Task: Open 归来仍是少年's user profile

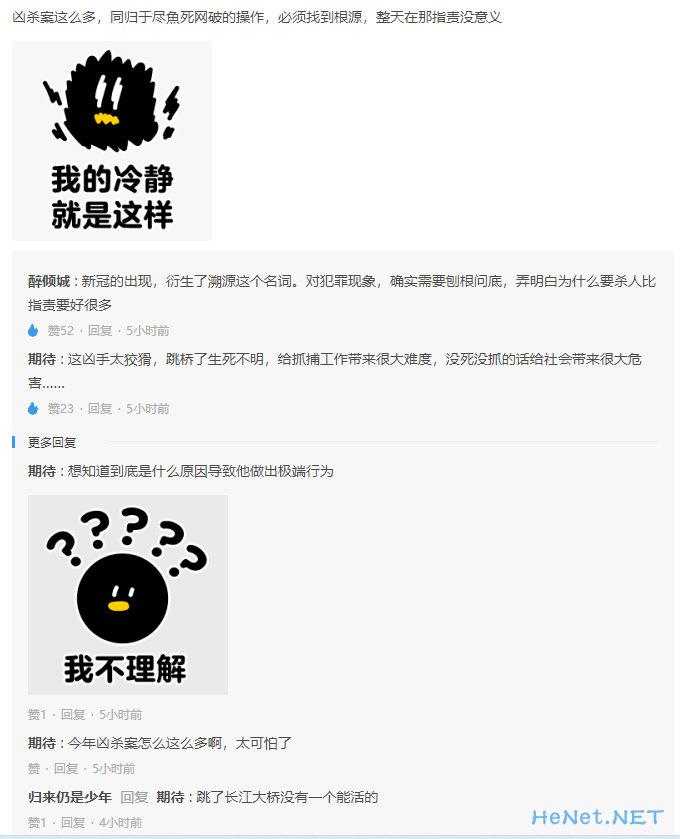Action: tap(69, 797)
